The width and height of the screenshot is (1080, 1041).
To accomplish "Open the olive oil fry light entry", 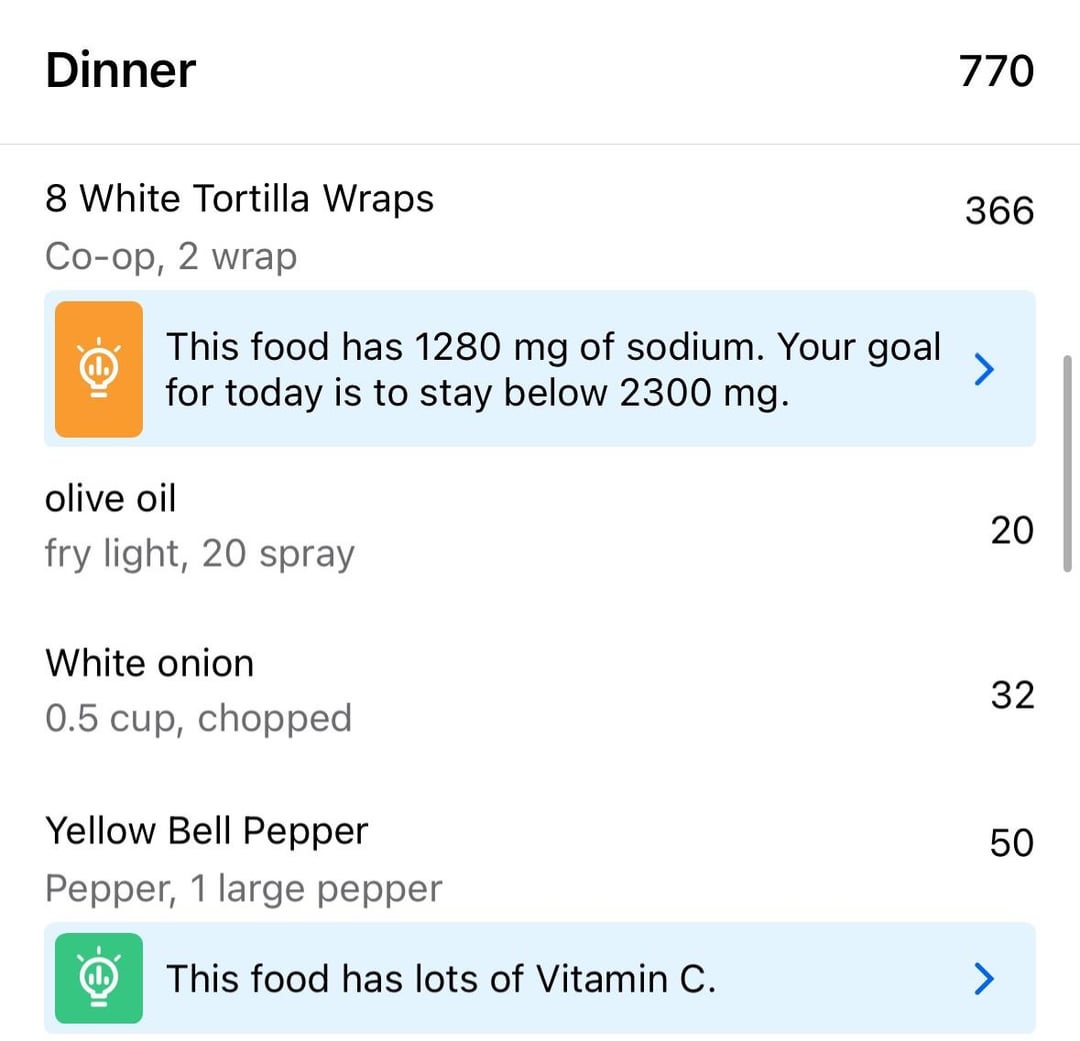I will coord(539,526).
